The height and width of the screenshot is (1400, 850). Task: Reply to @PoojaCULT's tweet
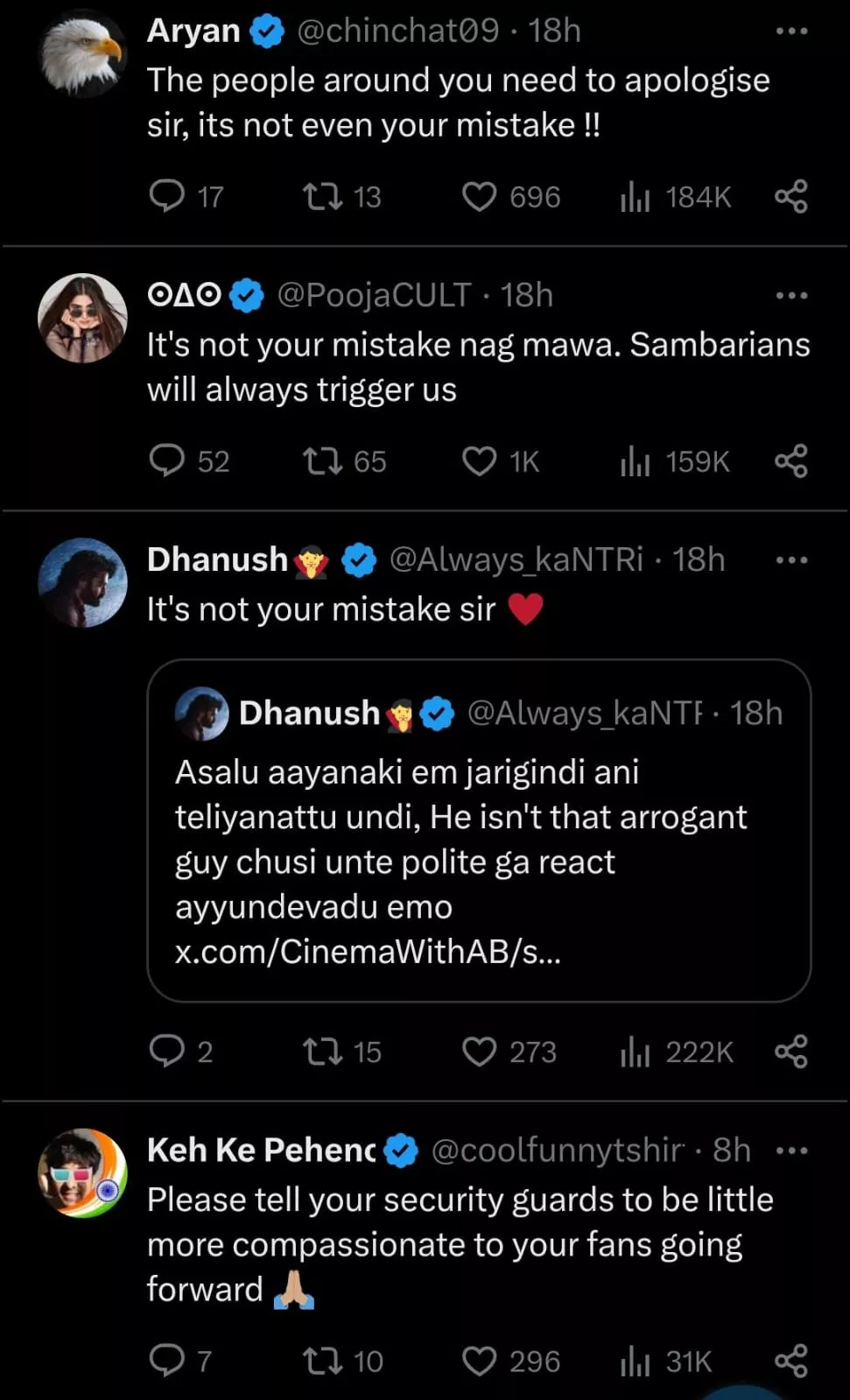pos(166,461)
